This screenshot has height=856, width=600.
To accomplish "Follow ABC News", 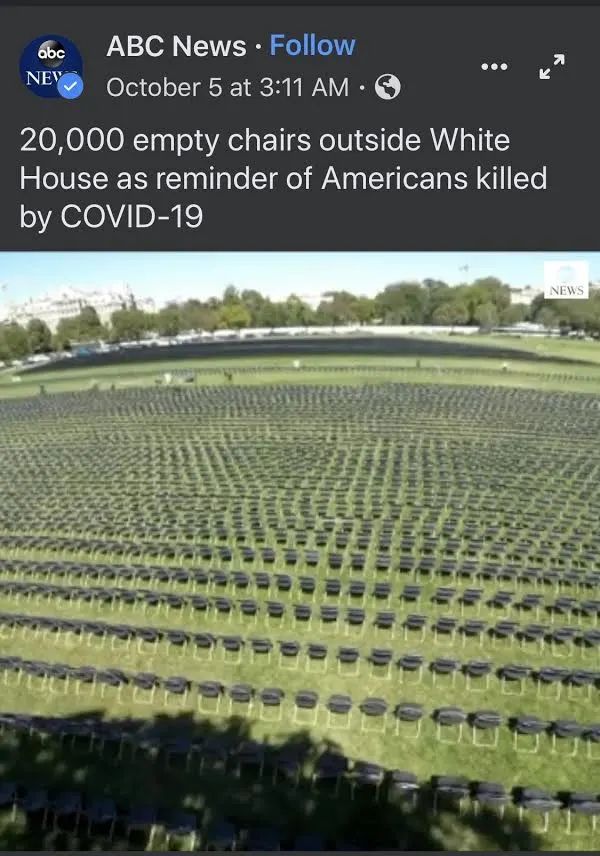I will pos(312,46).
